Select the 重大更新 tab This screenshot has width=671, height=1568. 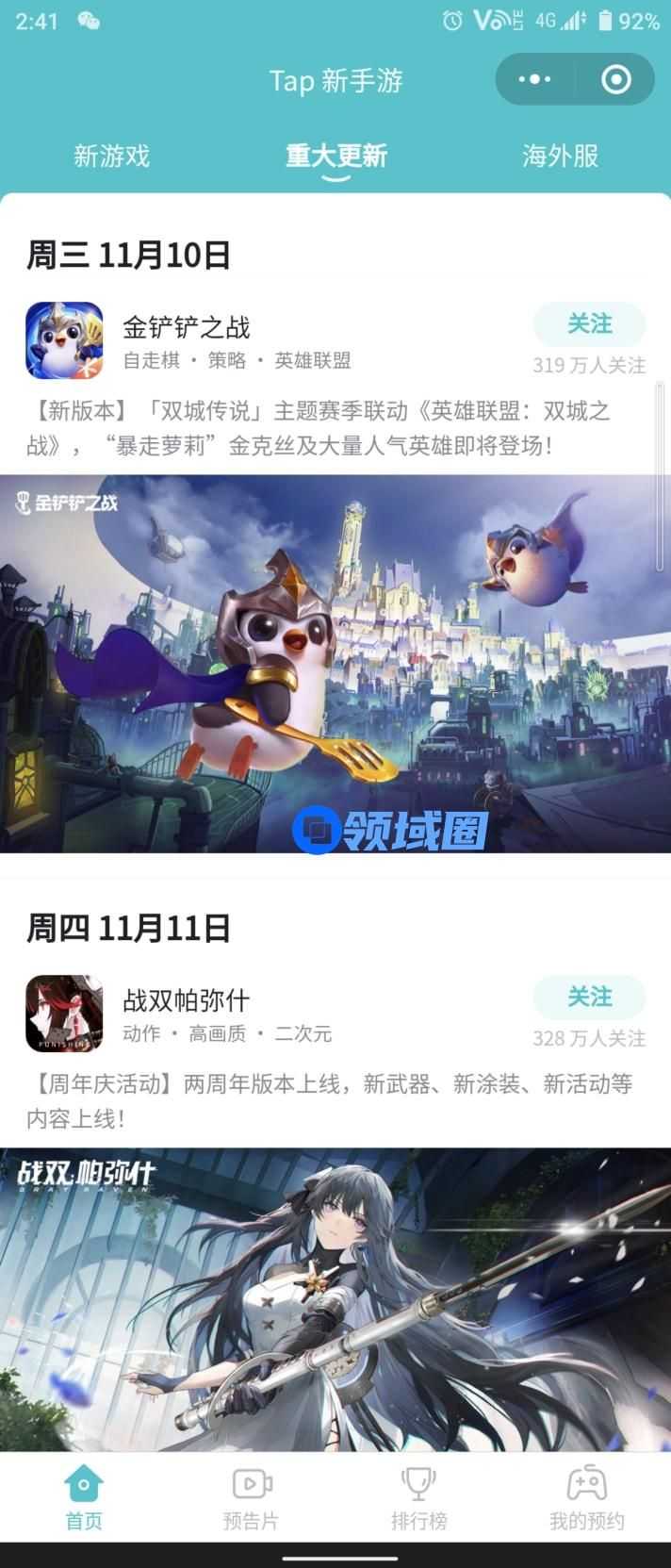[x=336, y=156]
